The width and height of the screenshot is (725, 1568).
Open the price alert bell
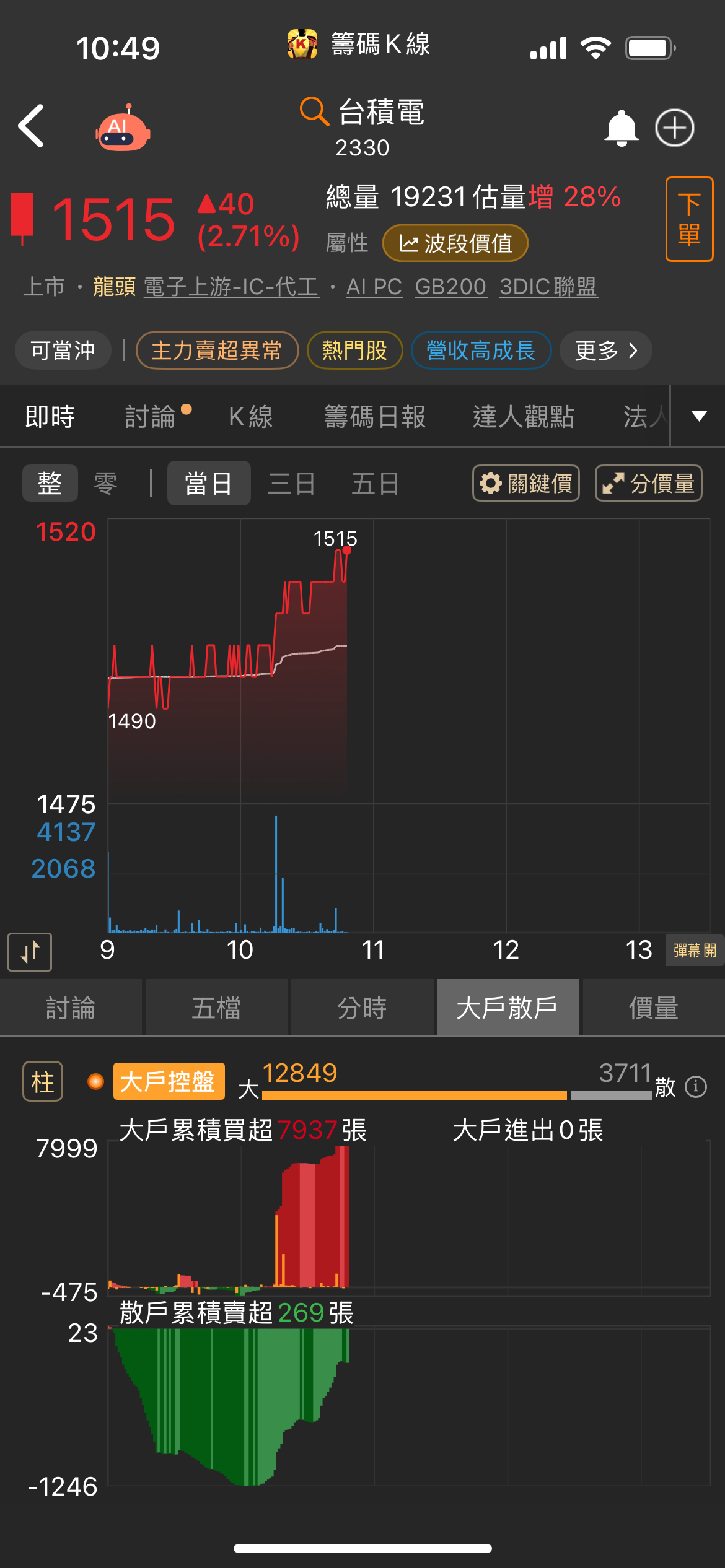pos(621,128)
